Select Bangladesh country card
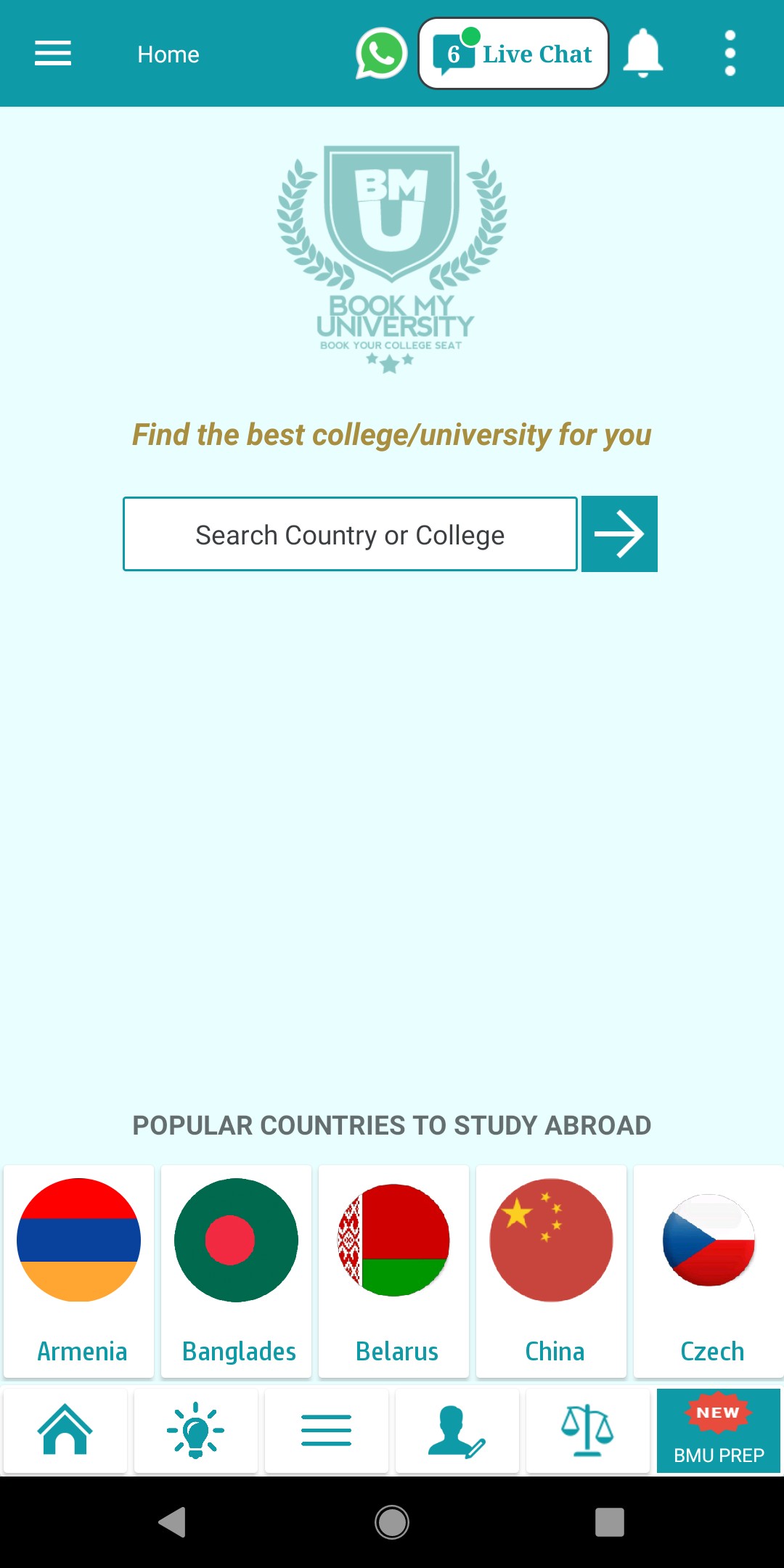 tap(237, 1271)
